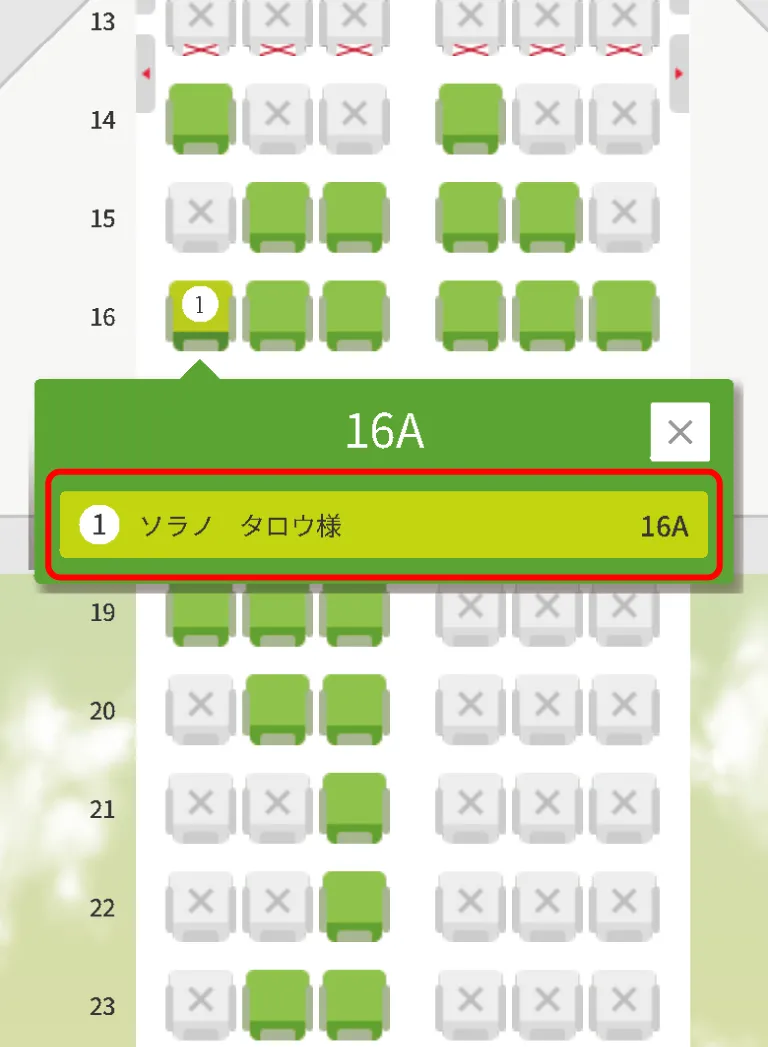Choose the right-block available seat in row 14
The image size is (768, 1047).
(x=470, y=117)
